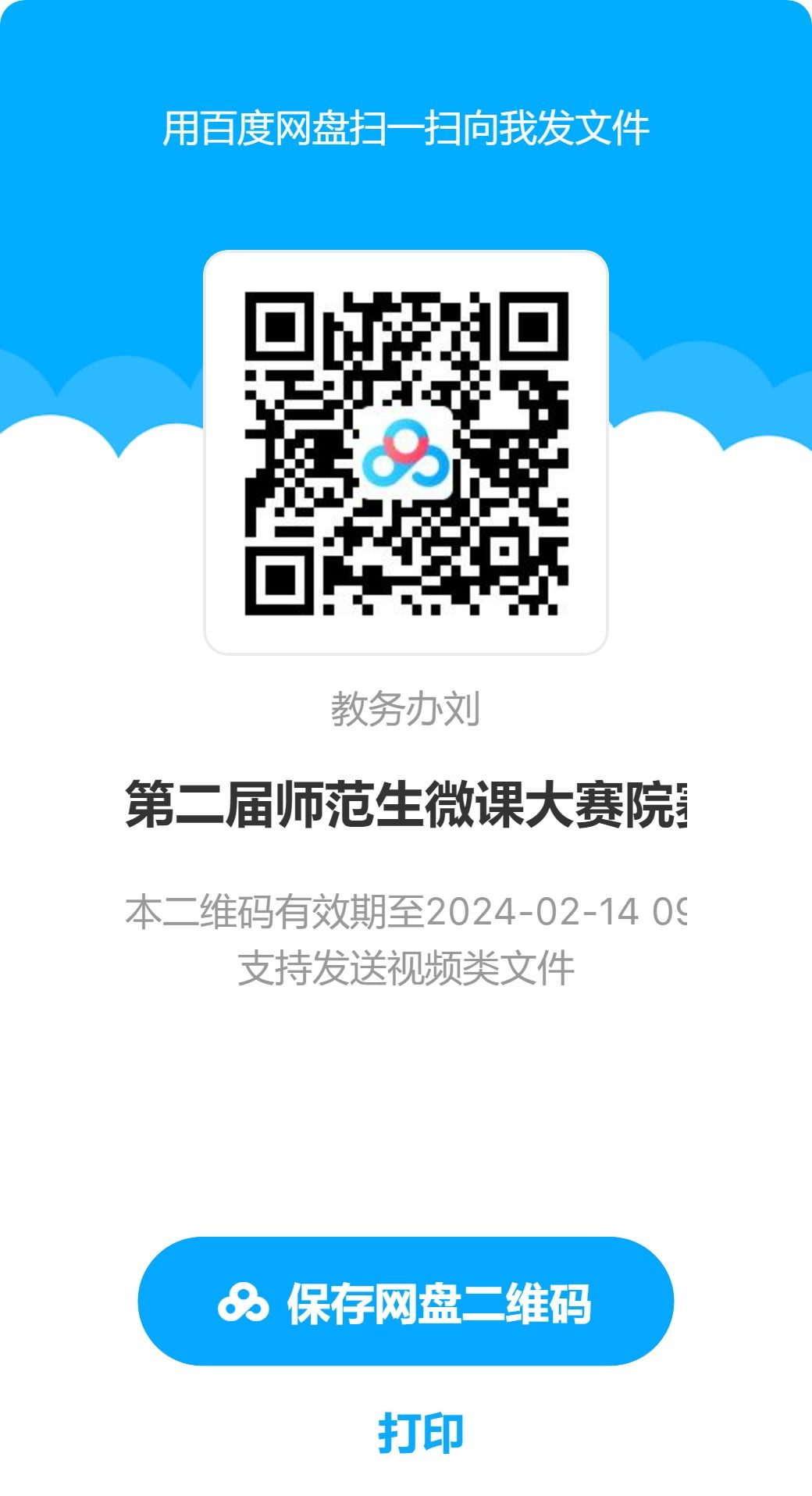Tap the 保存网盘二维码 button
Viewport: 812px width, 1496px height.
pos(405,1302)
